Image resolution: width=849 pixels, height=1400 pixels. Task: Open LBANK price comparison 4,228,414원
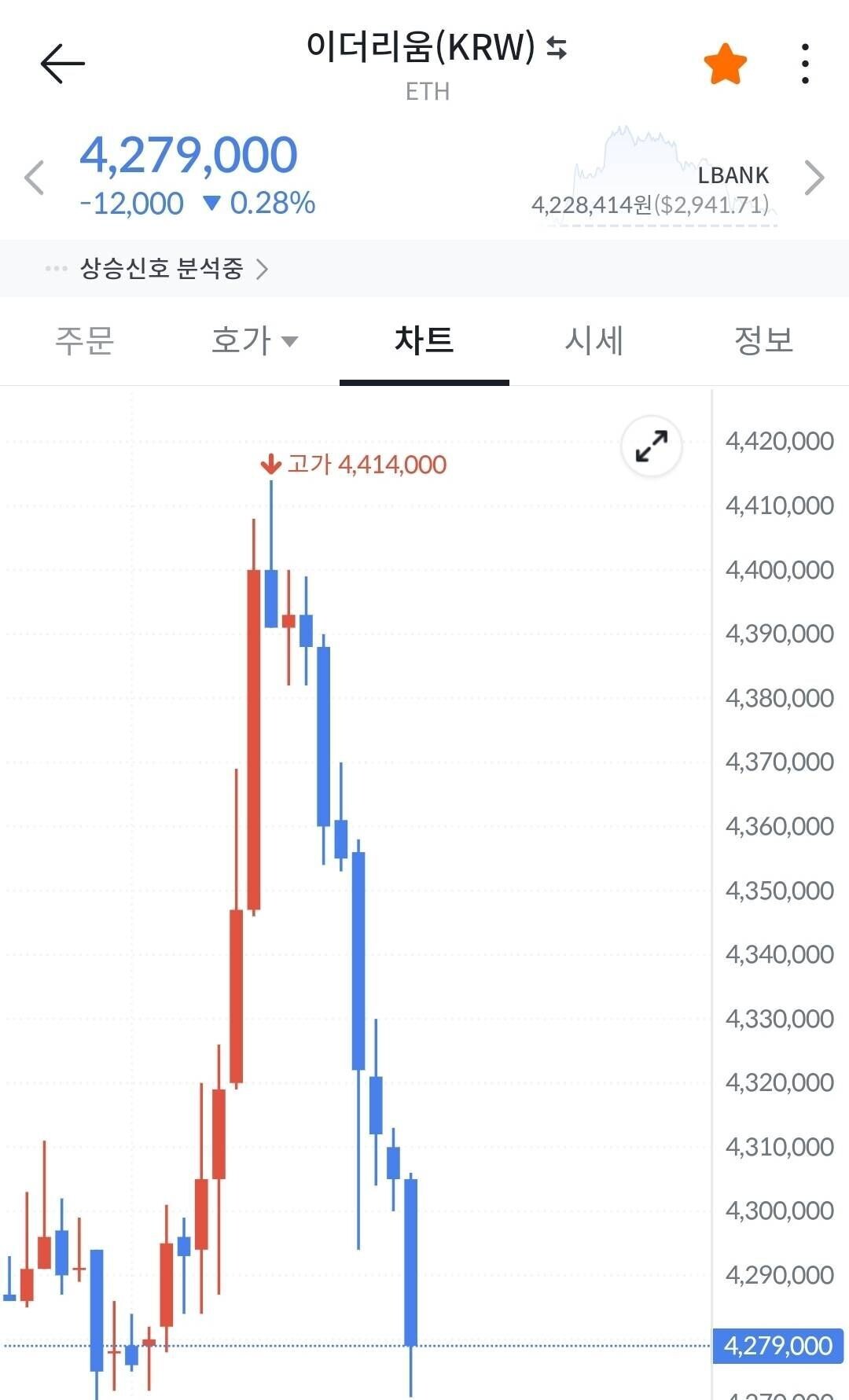click(x=651, y=206)
